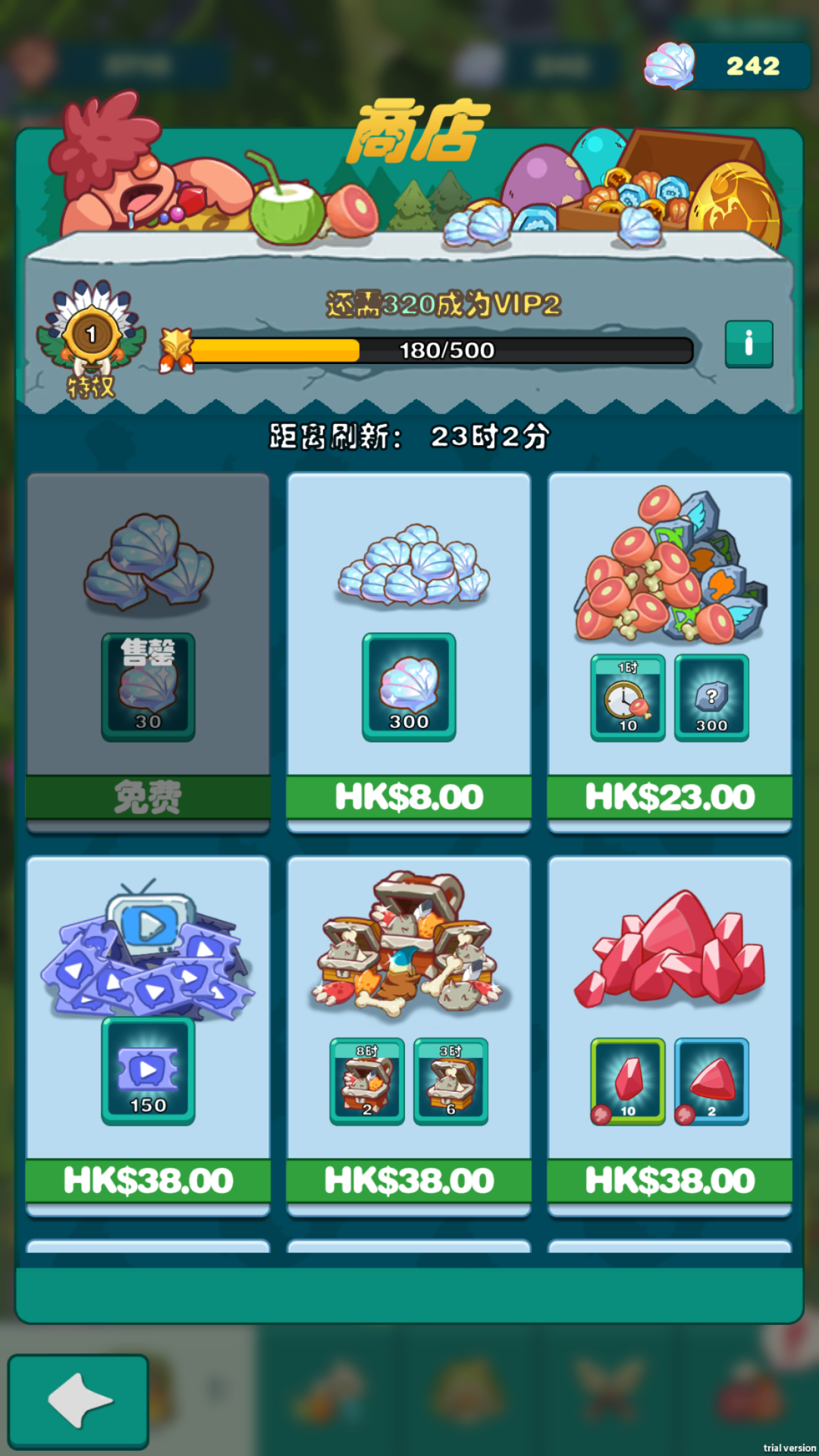Buy 150 video tickets for HK$38.00
Screen dimensions: 819x1456
[x=148, y=1180]
